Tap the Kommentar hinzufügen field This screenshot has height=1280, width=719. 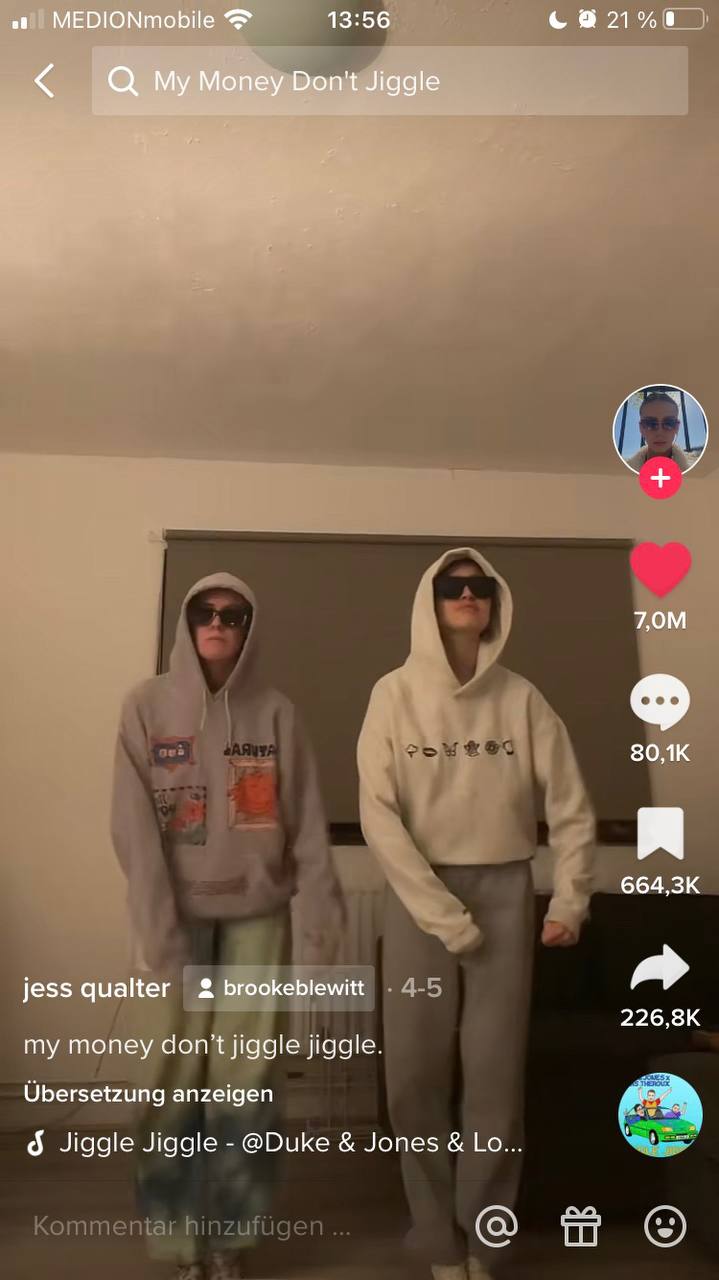[192, 1226]
